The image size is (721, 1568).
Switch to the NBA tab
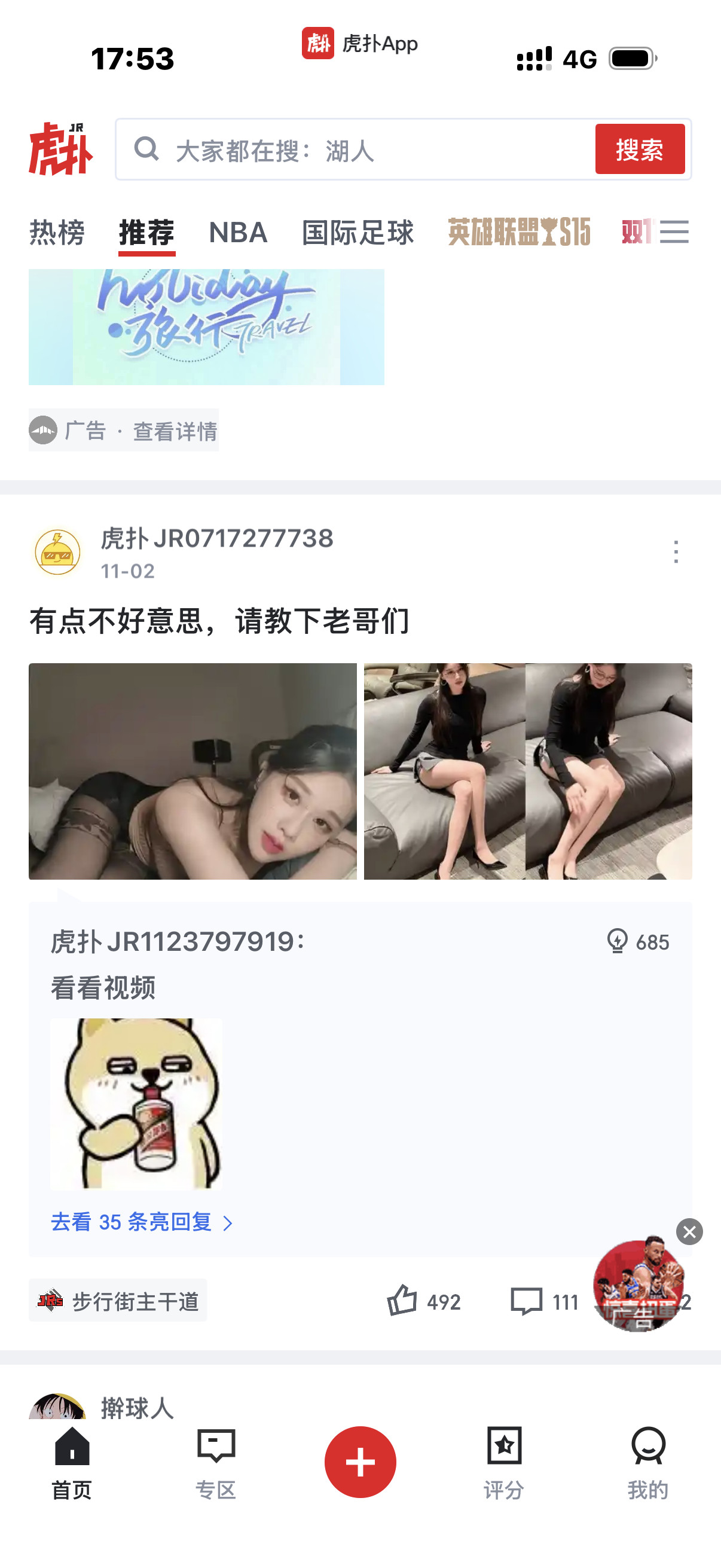237,233
